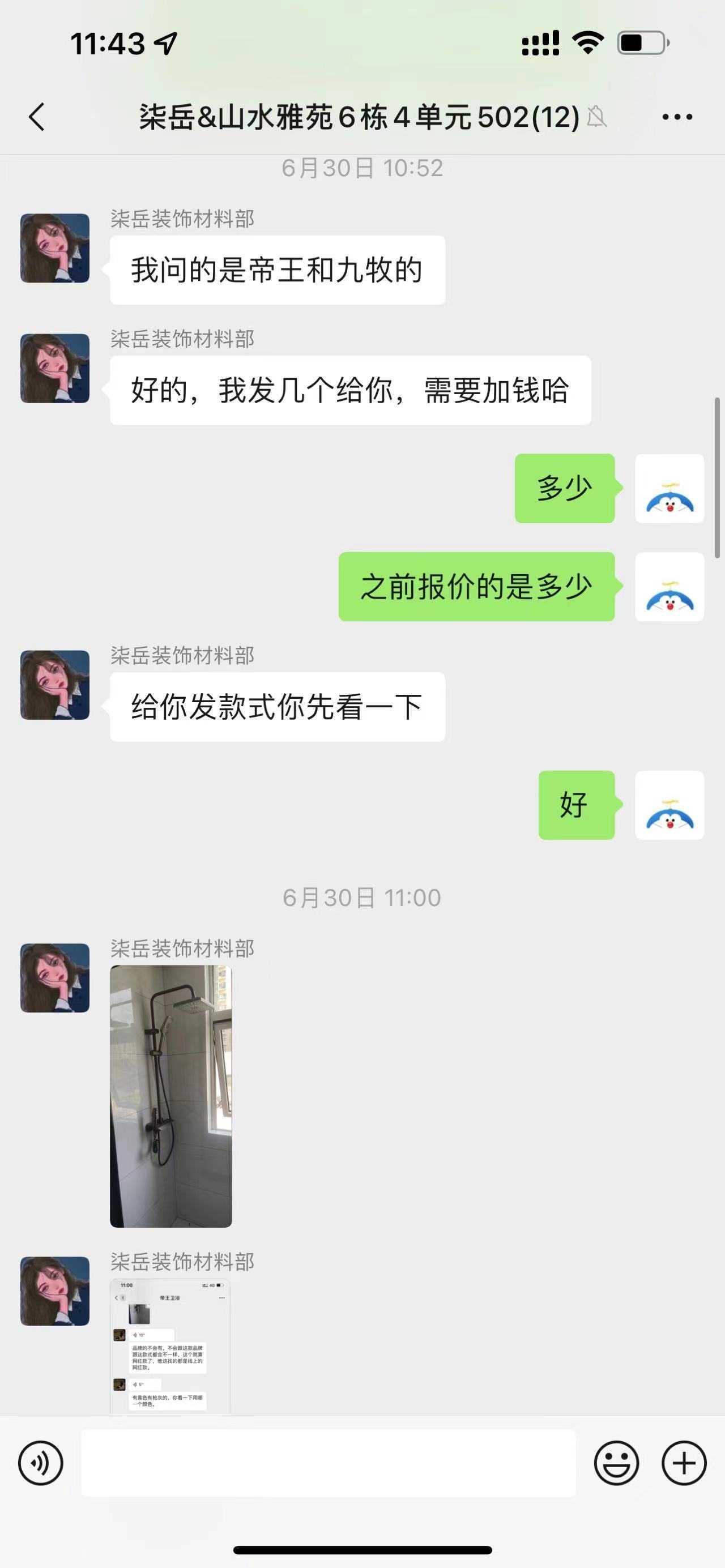
Task: Open my Doraemon avatar next to 多少
Action: 669,488
